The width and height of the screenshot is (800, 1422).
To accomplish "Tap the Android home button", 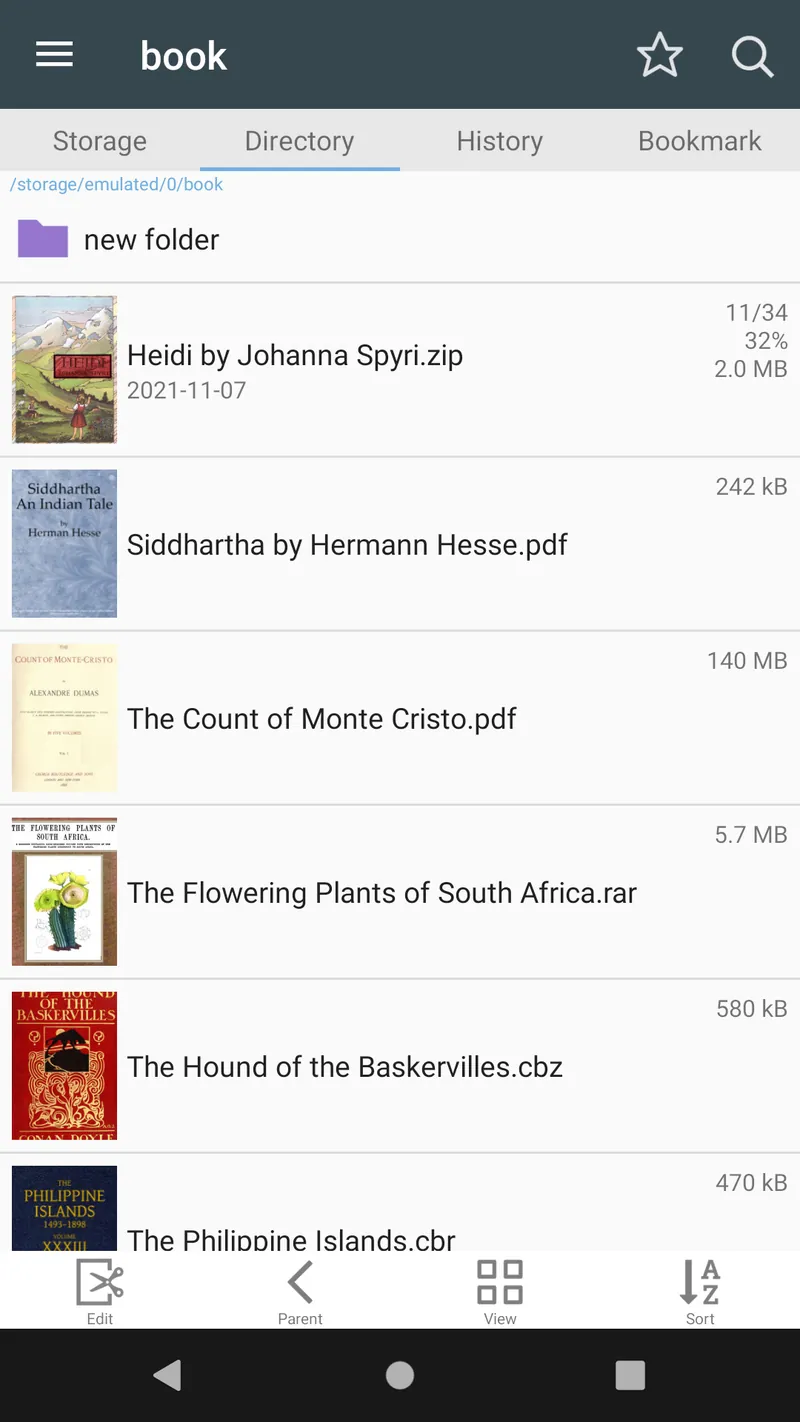I will coord(400,1374).
